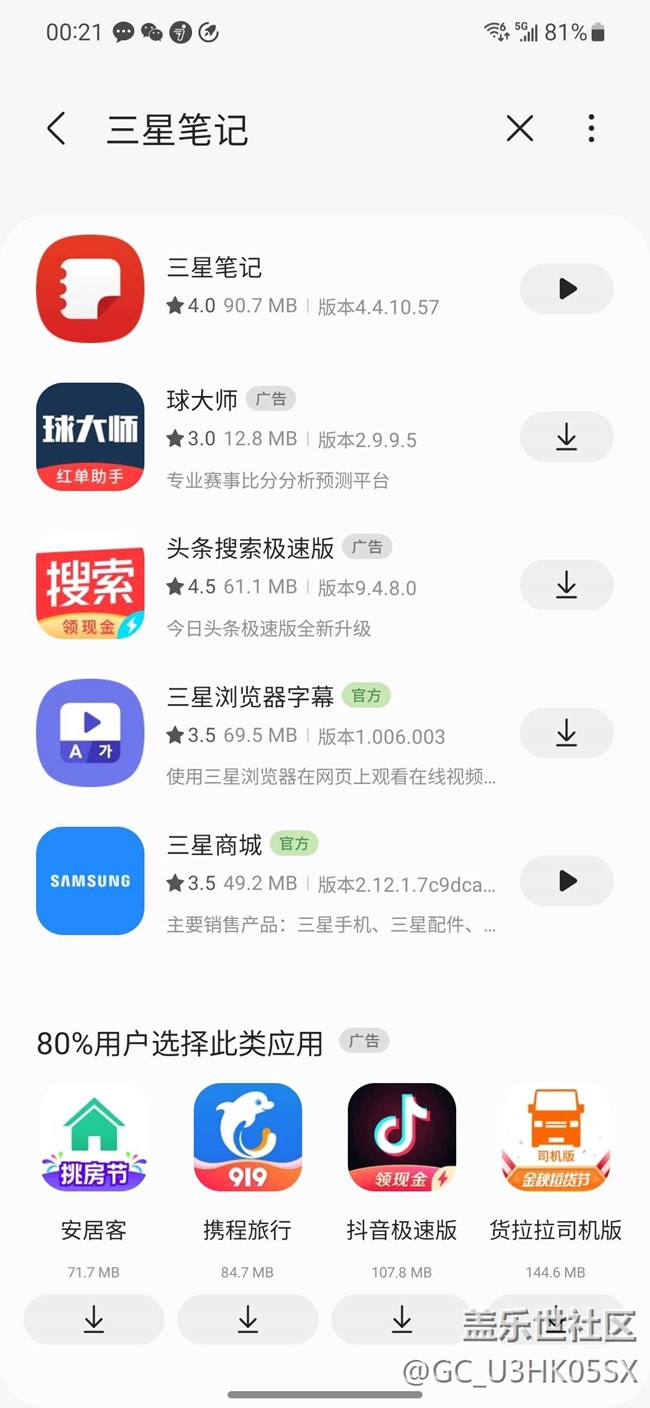Go back from the search results
The image size is (650, 1408).
(x=57, y=129)
